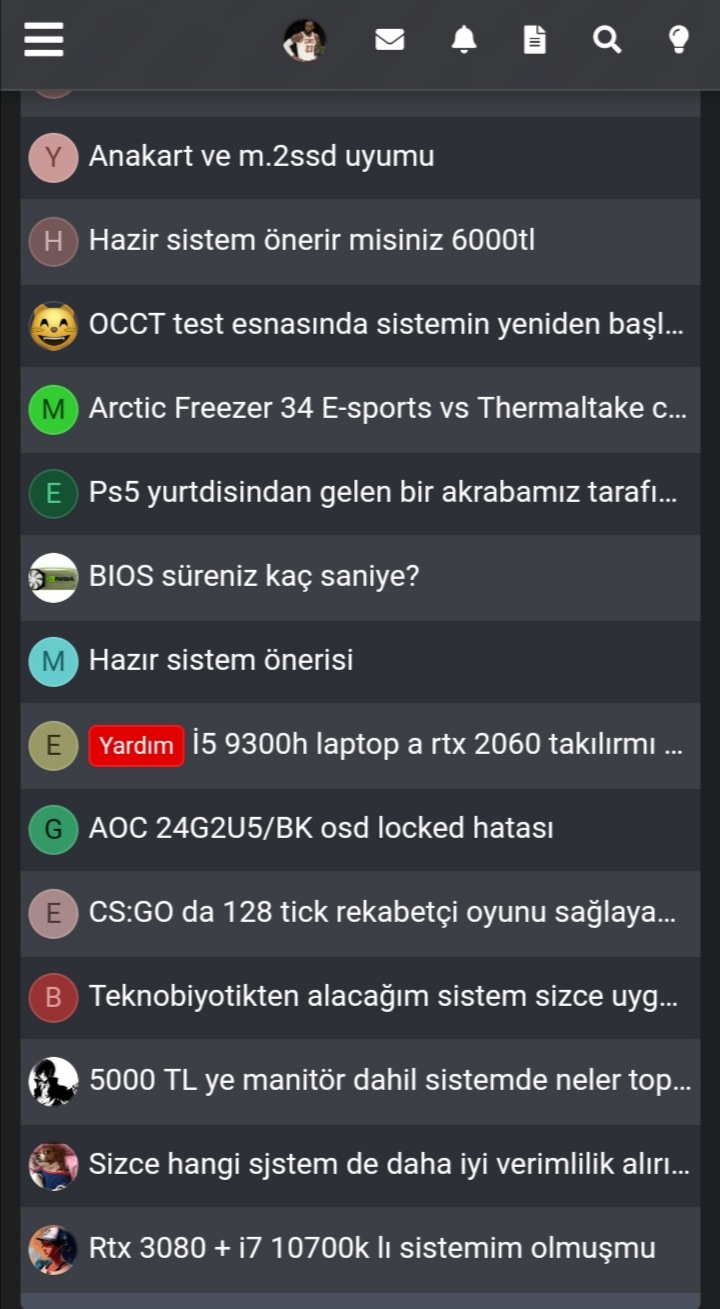Open the profile avatar in the top bar
The image size is (720, 1309).
click(304, 40)
